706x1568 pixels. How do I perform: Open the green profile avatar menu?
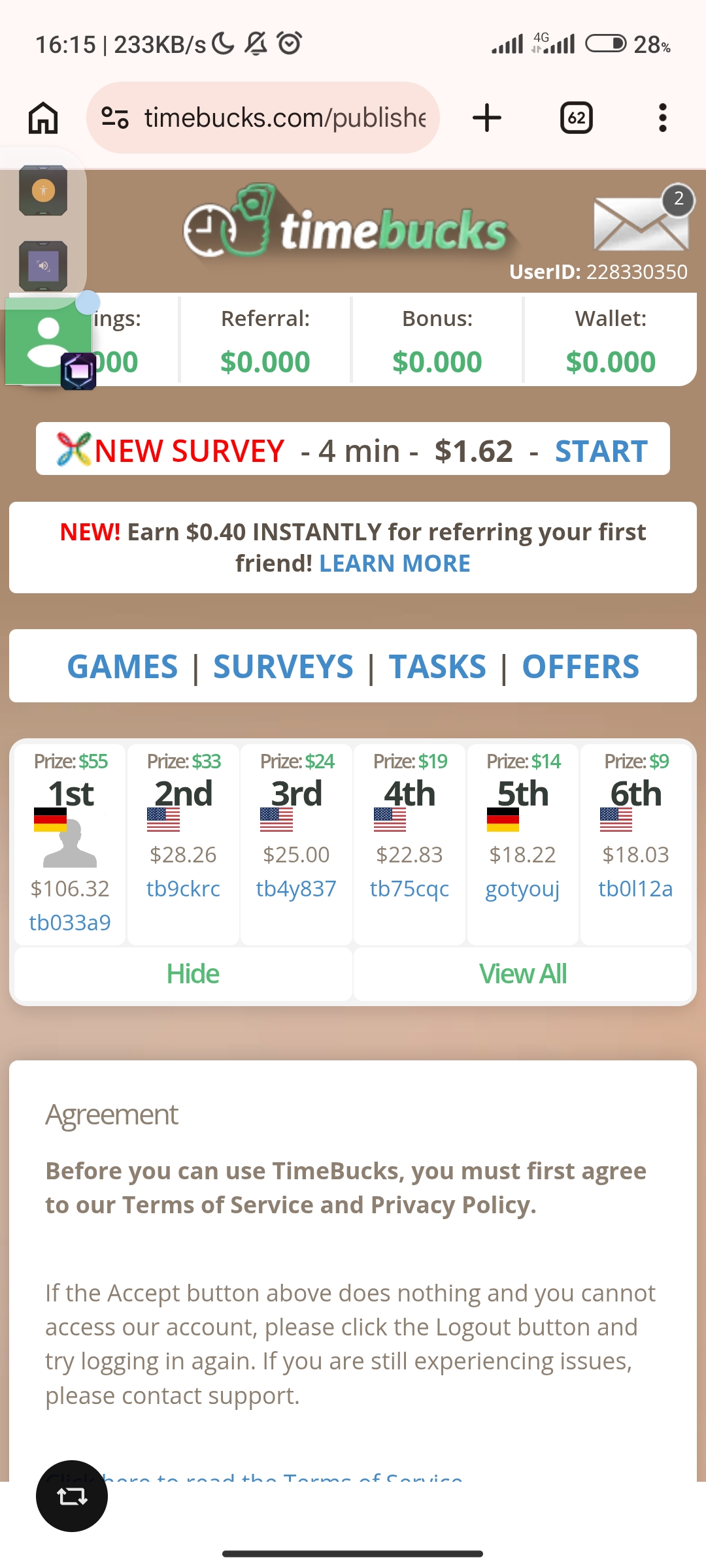(47, 341)
